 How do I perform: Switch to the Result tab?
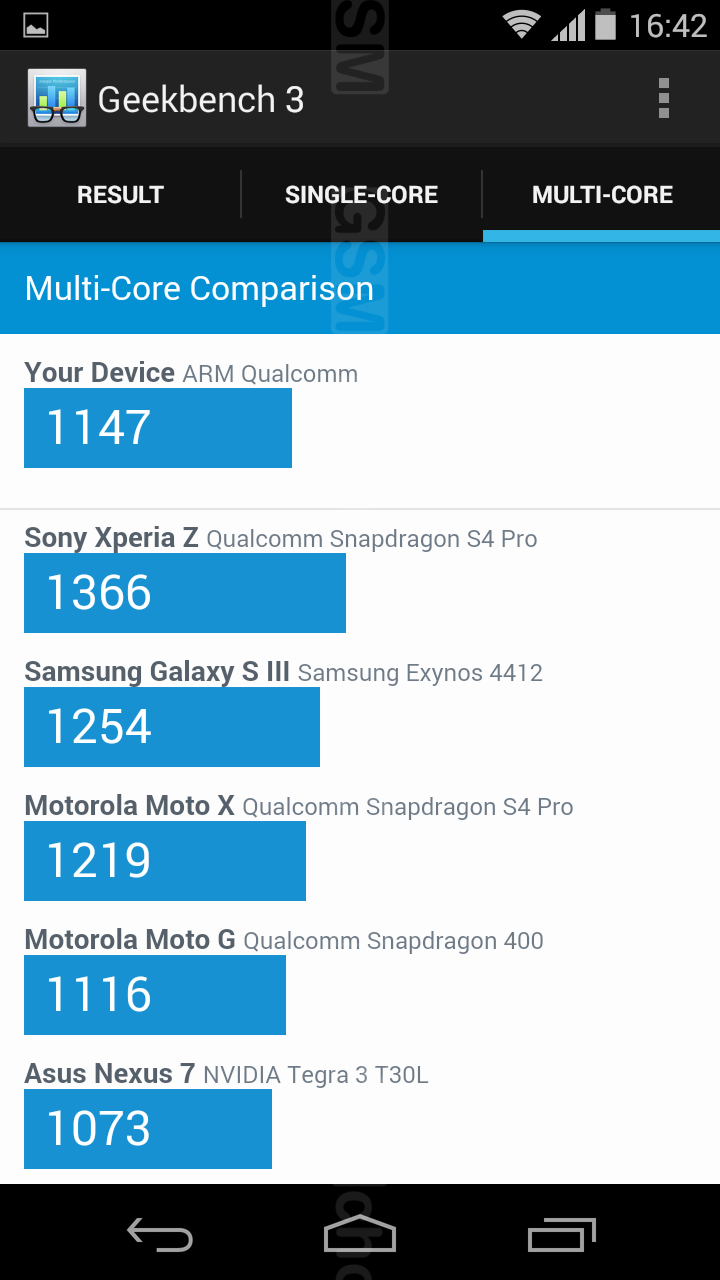click(x=120, y=195)
